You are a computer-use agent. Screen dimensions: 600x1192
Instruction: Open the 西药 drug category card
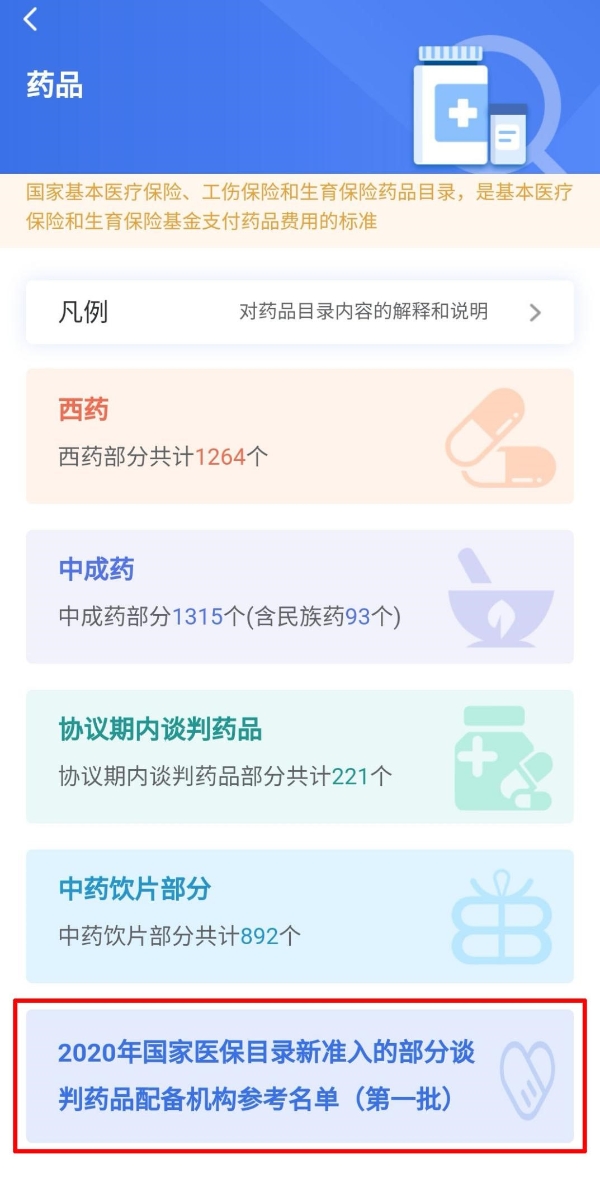coord(300,436)
